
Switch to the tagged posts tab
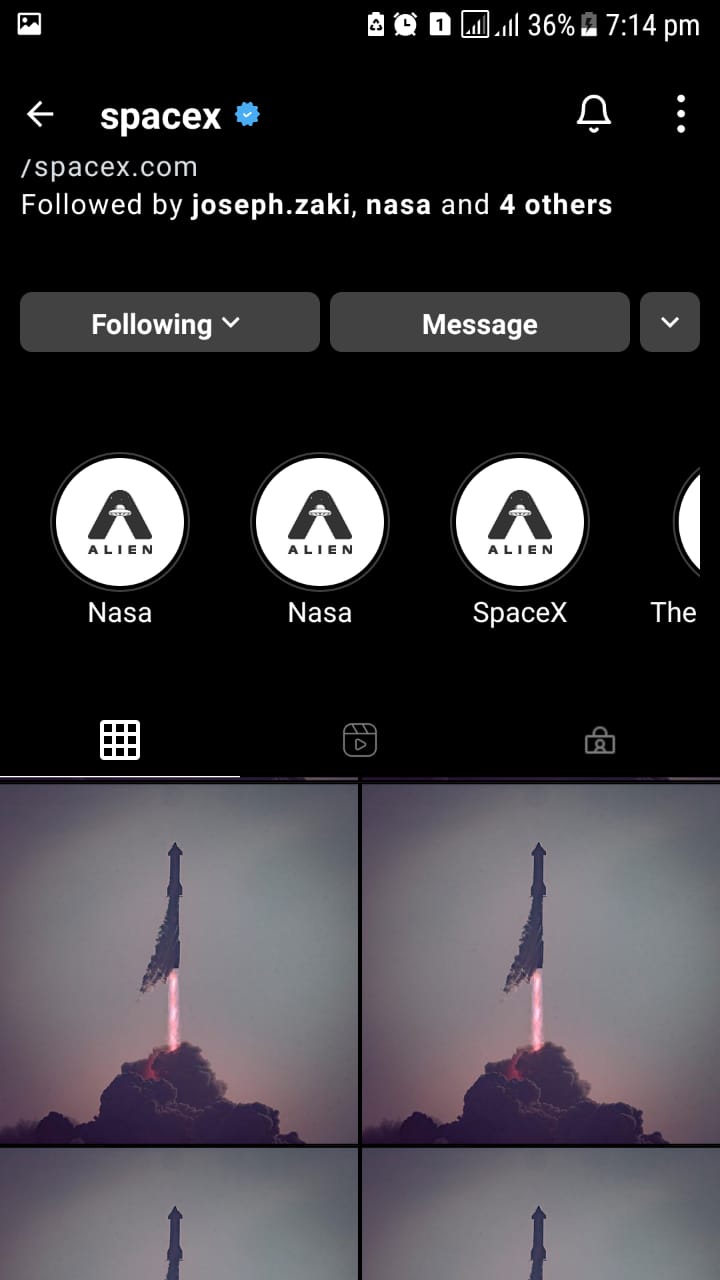pos(599,741)
